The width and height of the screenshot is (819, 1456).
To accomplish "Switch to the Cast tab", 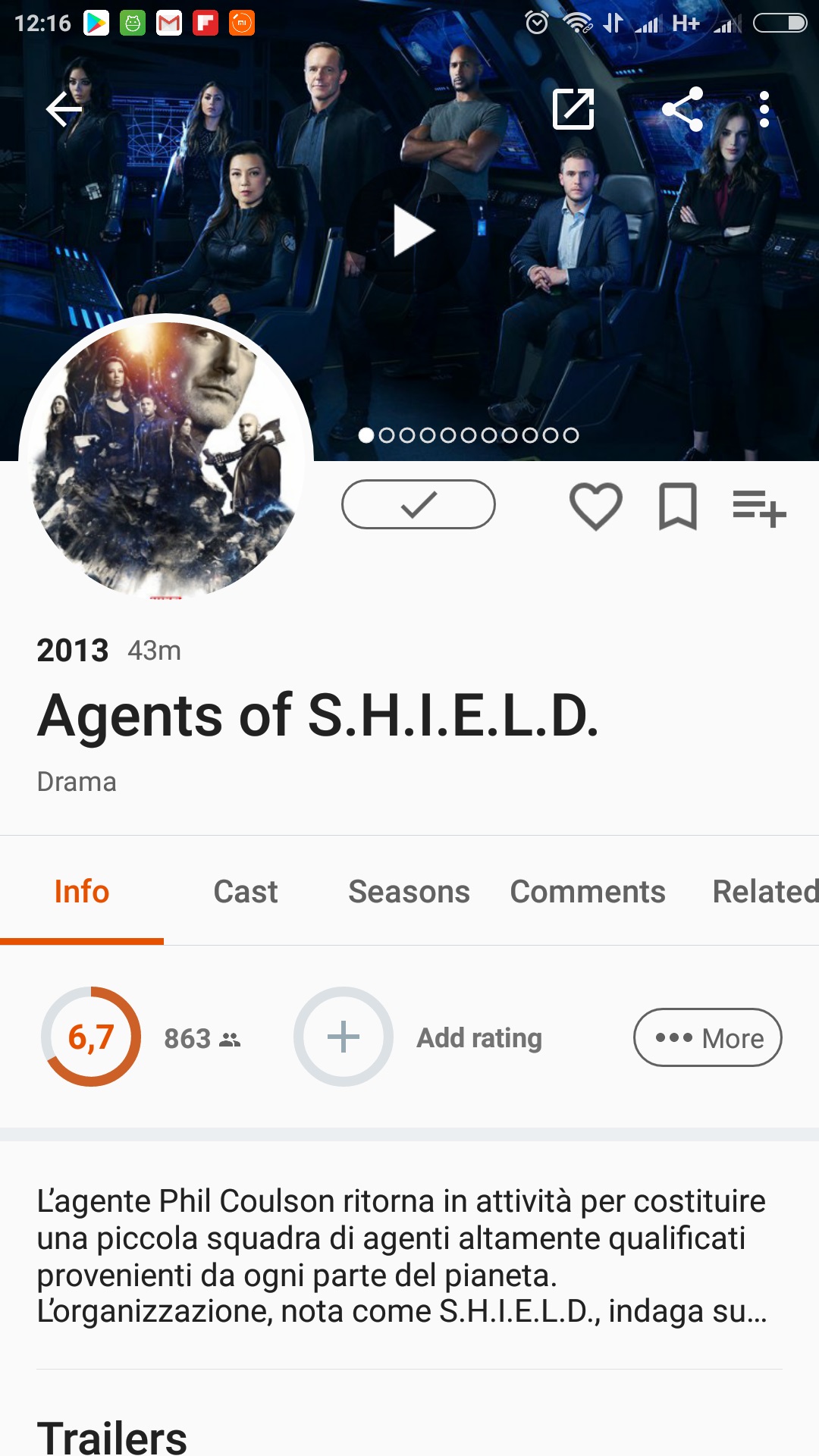I will [x=246, y=892].
